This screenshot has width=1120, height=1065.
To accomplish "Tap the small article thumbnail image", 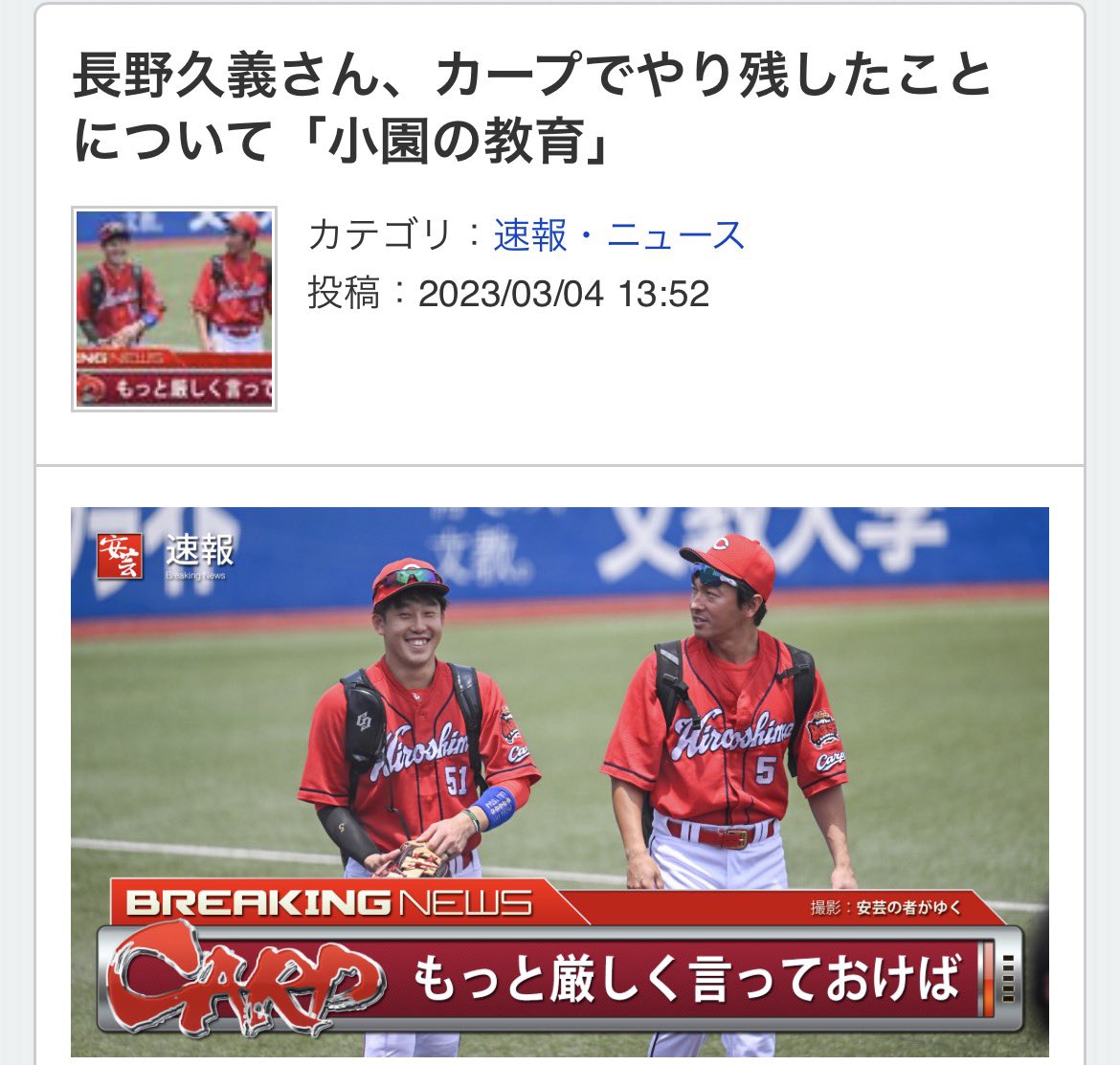I will (x=174, y=309).
